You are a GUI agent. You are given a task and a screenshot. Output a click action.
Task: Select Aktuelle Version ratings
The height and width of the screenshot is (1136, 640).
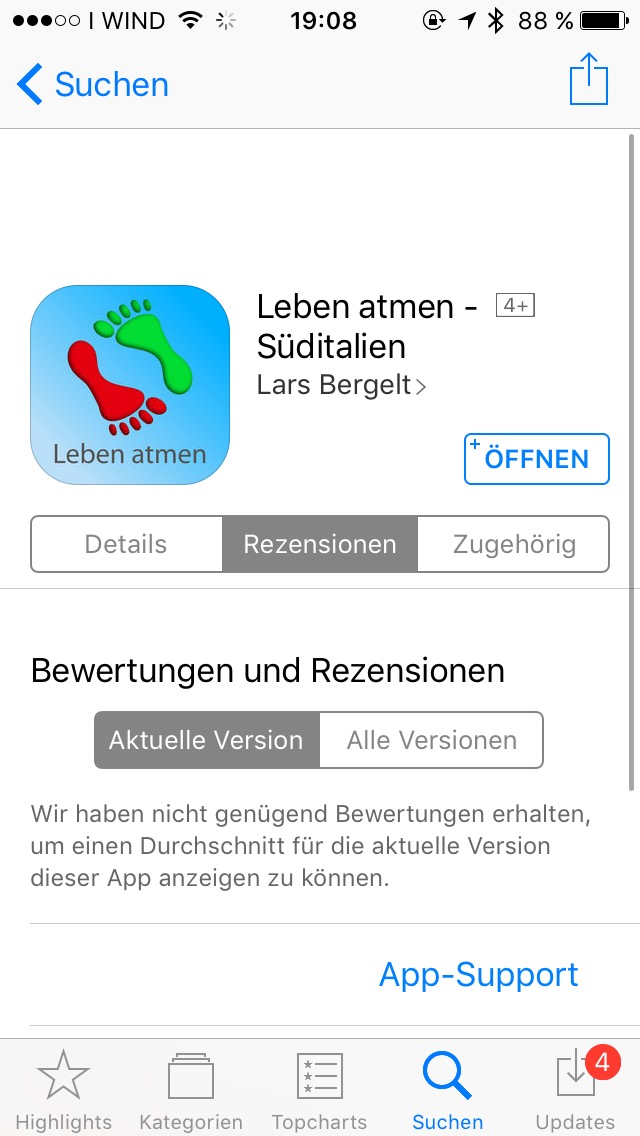(x=207, y=740)
